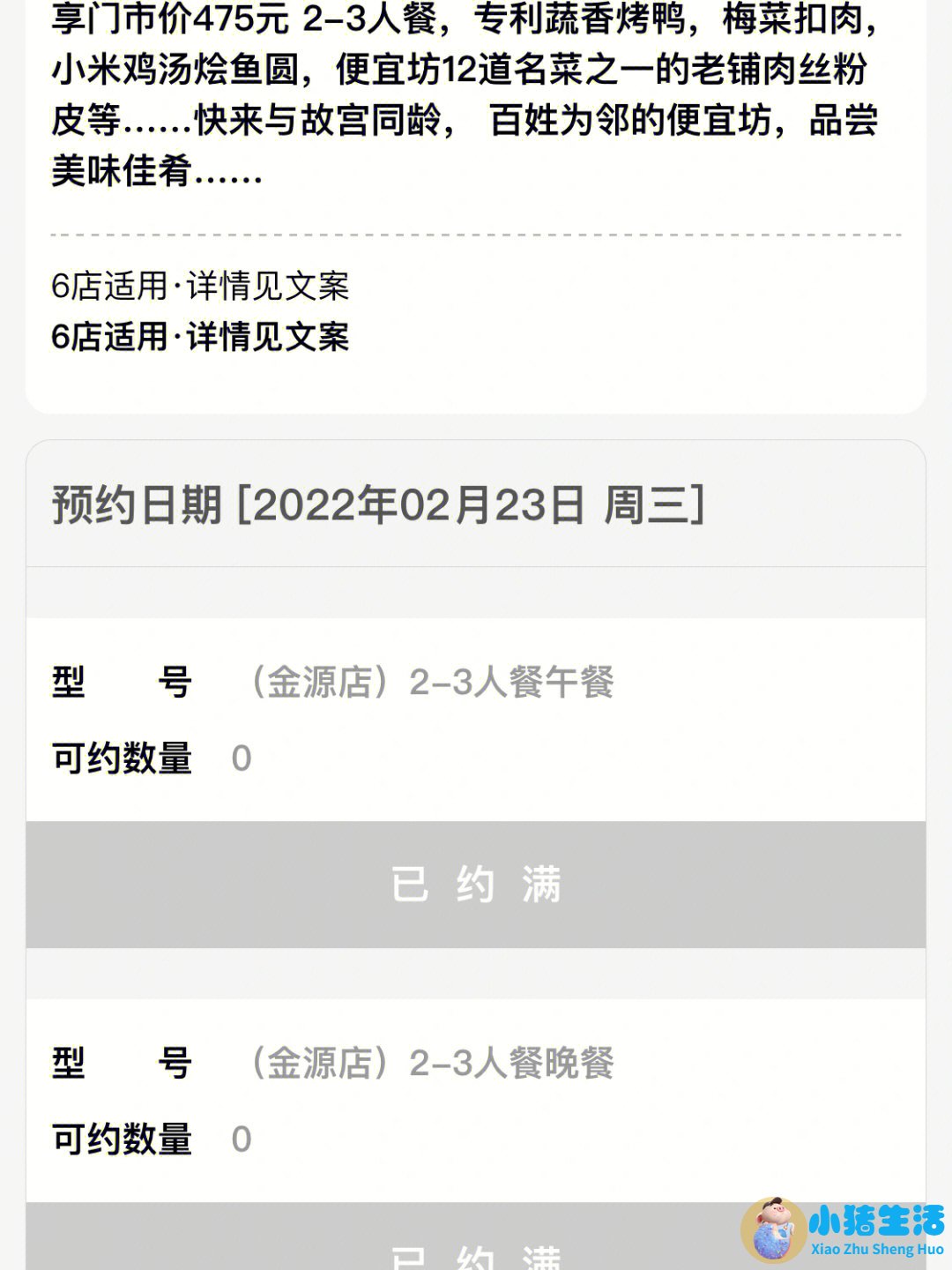Click the lunch 型号 model label

[123, 684]
